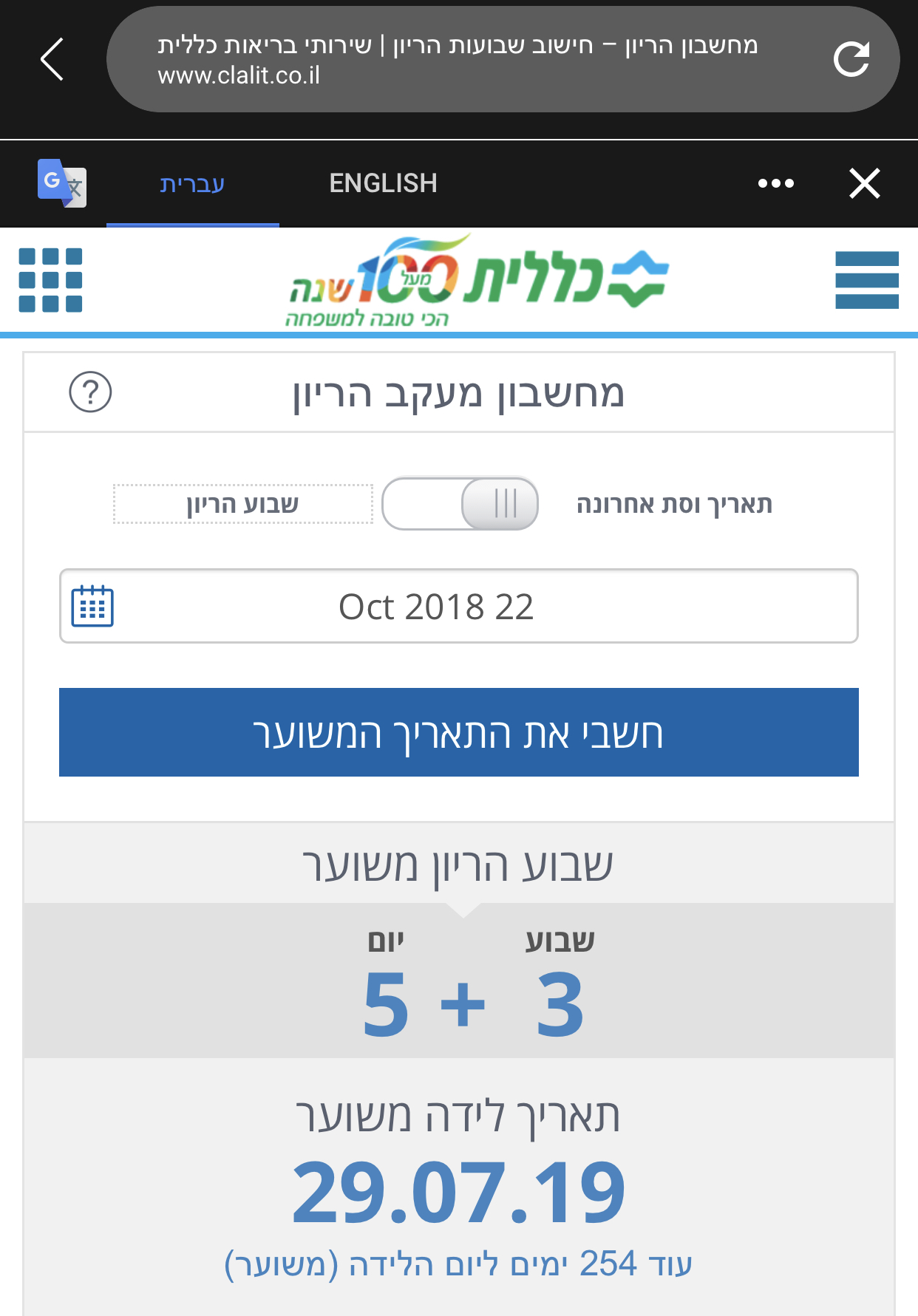Viewport: 918px width, 1316px height.
Task: Tap חשבי את התאריך המשוער button
Action: pyautogui.click(x=458, y=732)
